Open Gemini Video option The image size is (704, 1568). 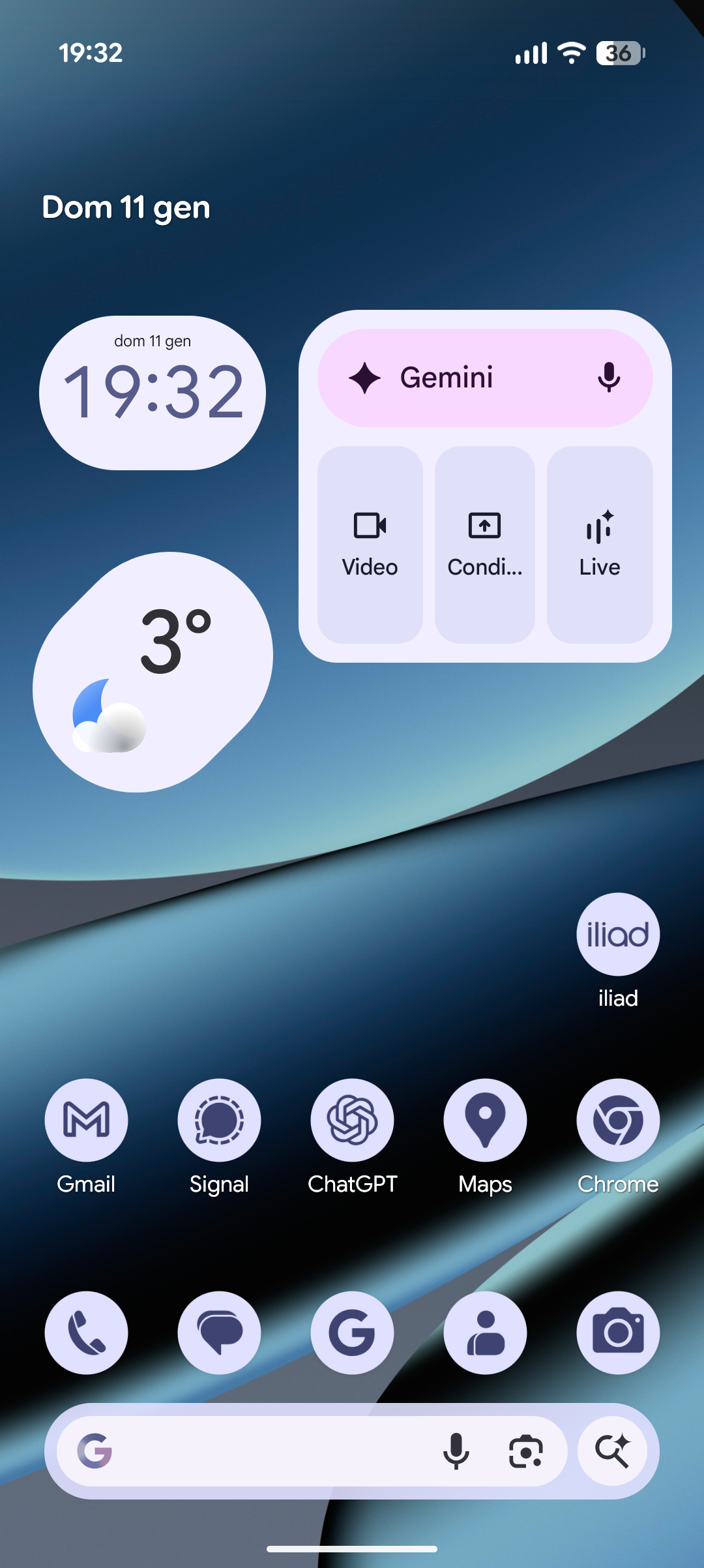370,545
